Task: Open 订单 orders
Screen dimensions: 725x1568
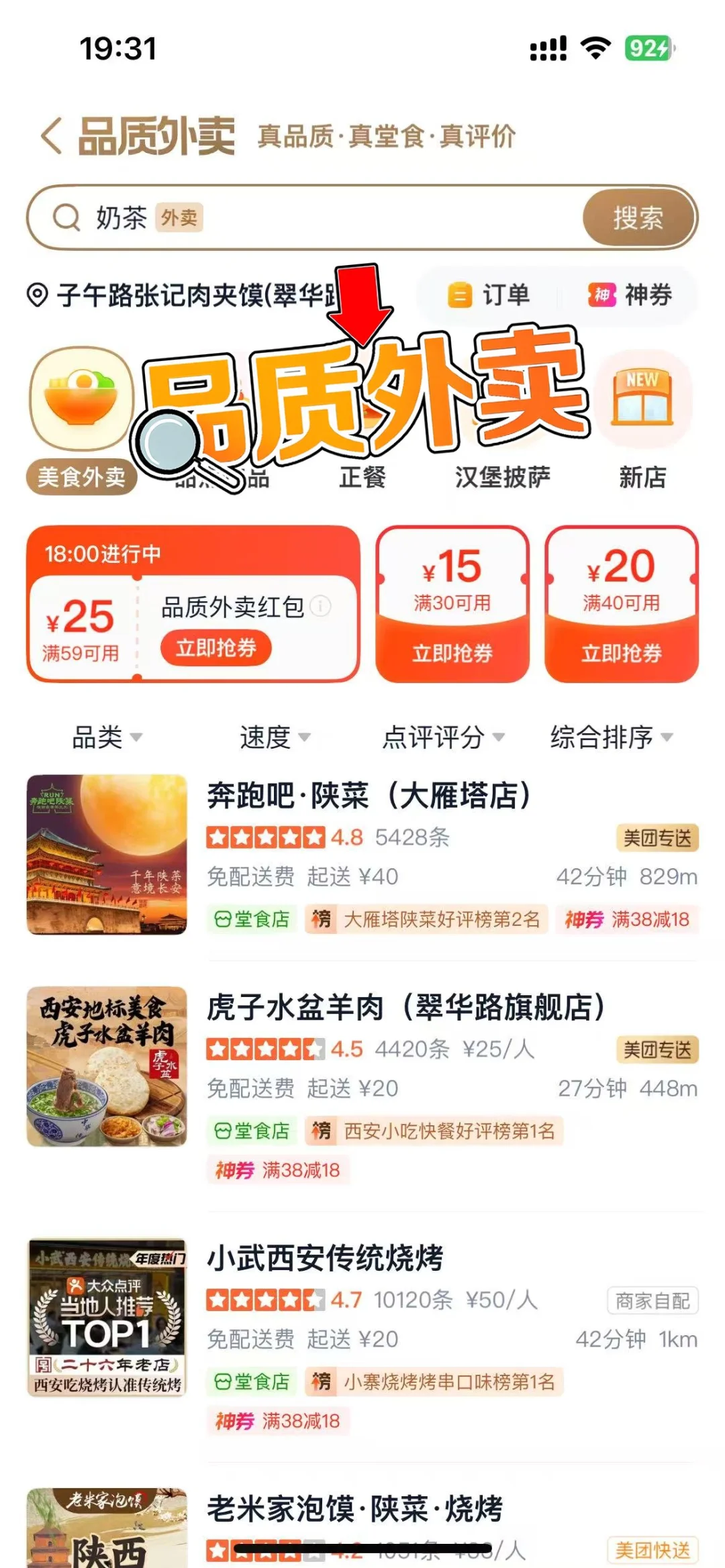Action: pos(489,295)
